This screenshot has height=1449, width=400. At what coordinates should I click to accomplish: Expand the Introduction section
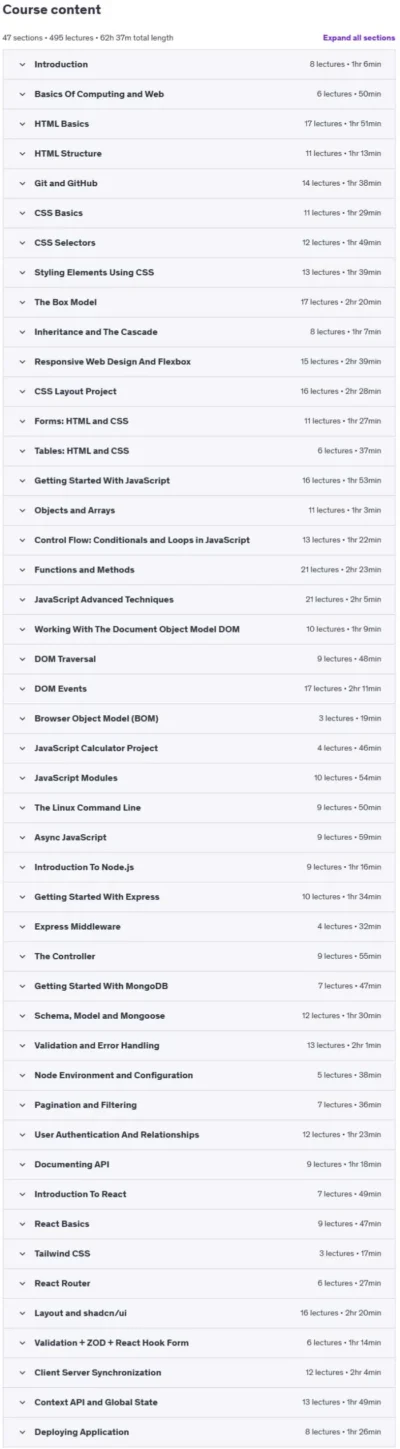[199, 64]
